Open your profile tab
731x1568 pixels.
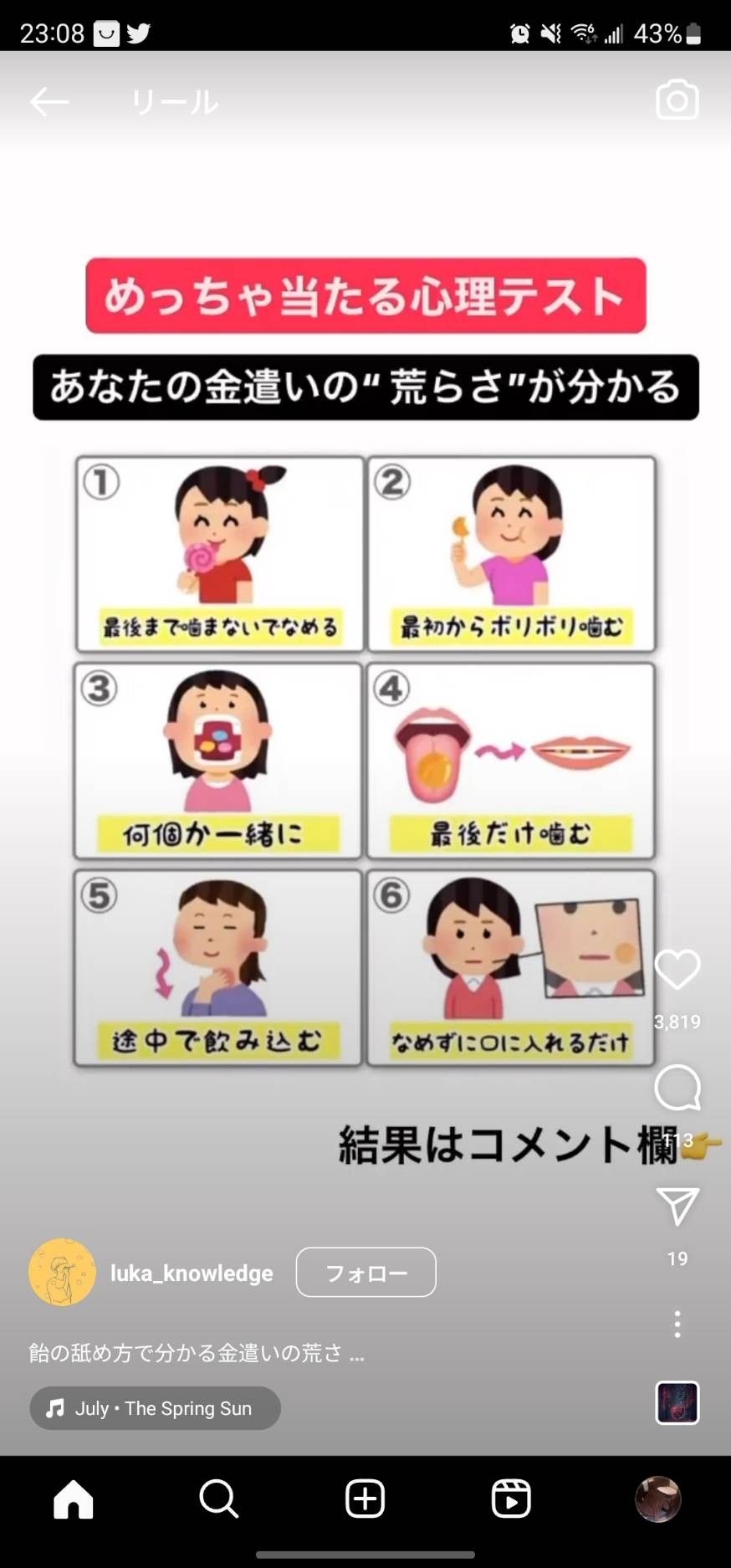[x=657, y=1499]
